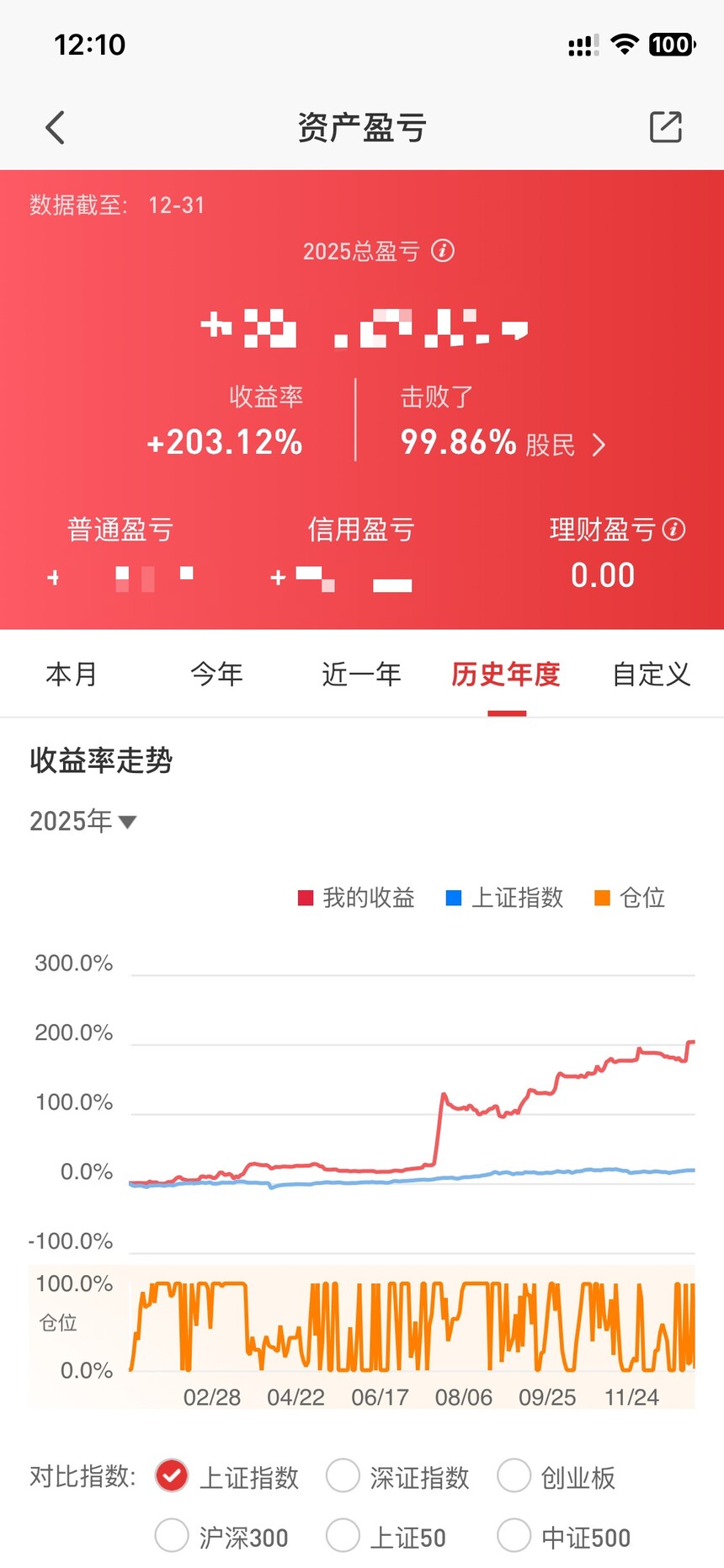Open 击败了 99.86% 股民 ranking details
This screenshot has width=724, height=1568.
pyautogui.click(x=502, y=443)
